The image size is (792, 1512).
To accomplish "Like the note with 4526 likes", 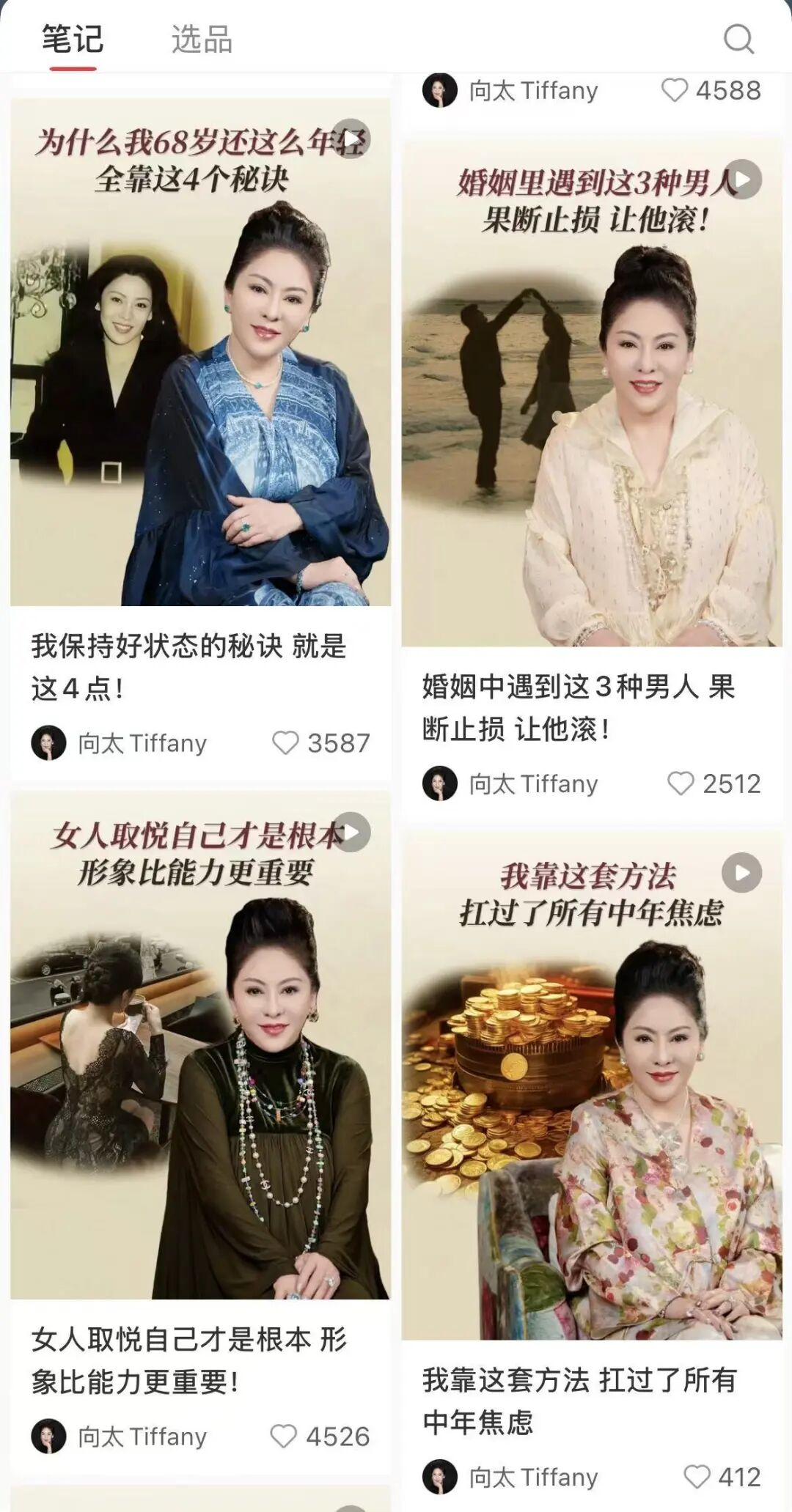I will (x=284, y=1436).
